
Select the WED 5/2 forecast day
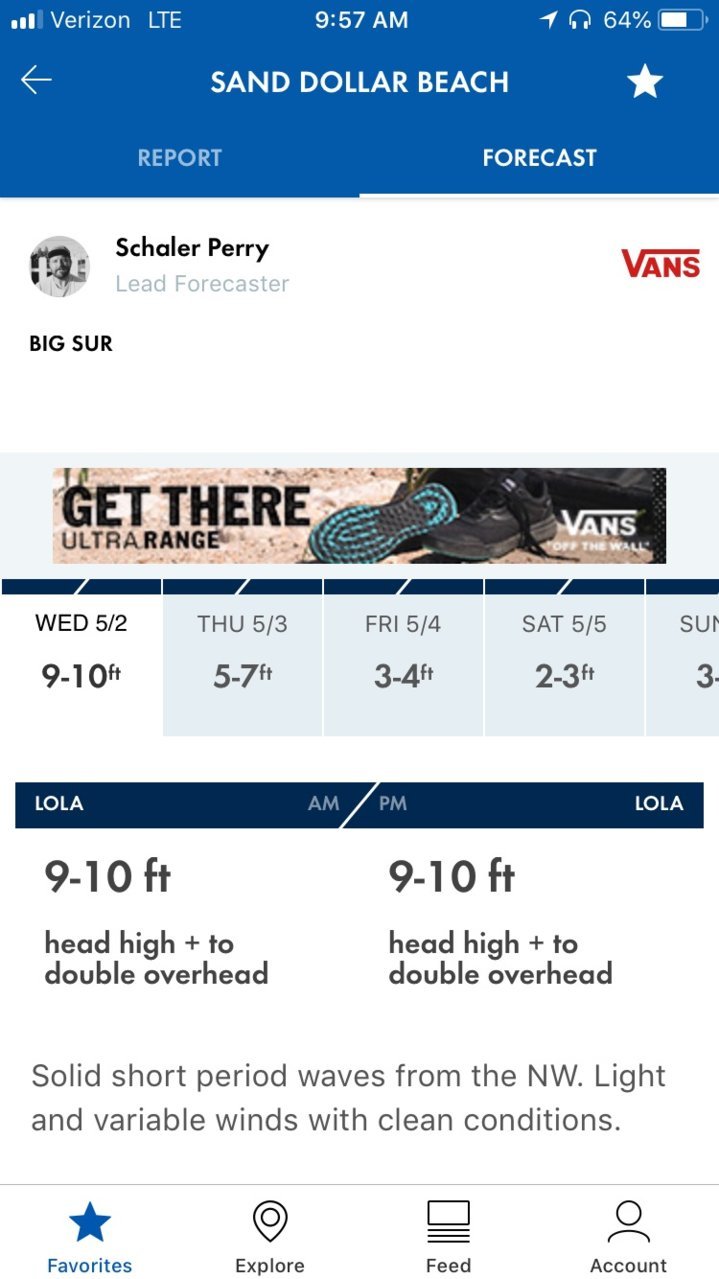pos(81,657)
